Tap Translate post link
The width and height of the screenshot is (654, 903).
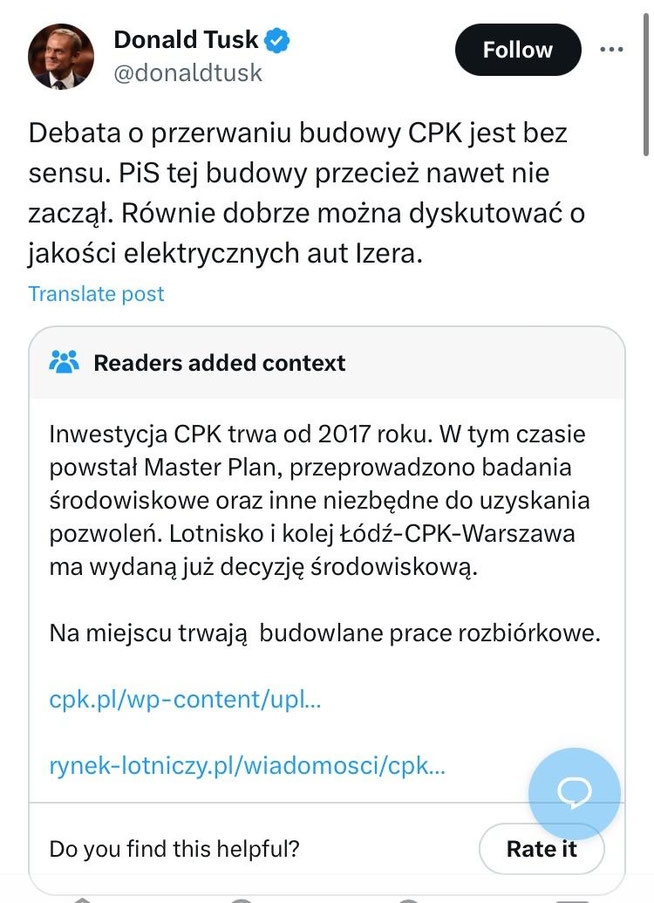[x=96, y=294]
